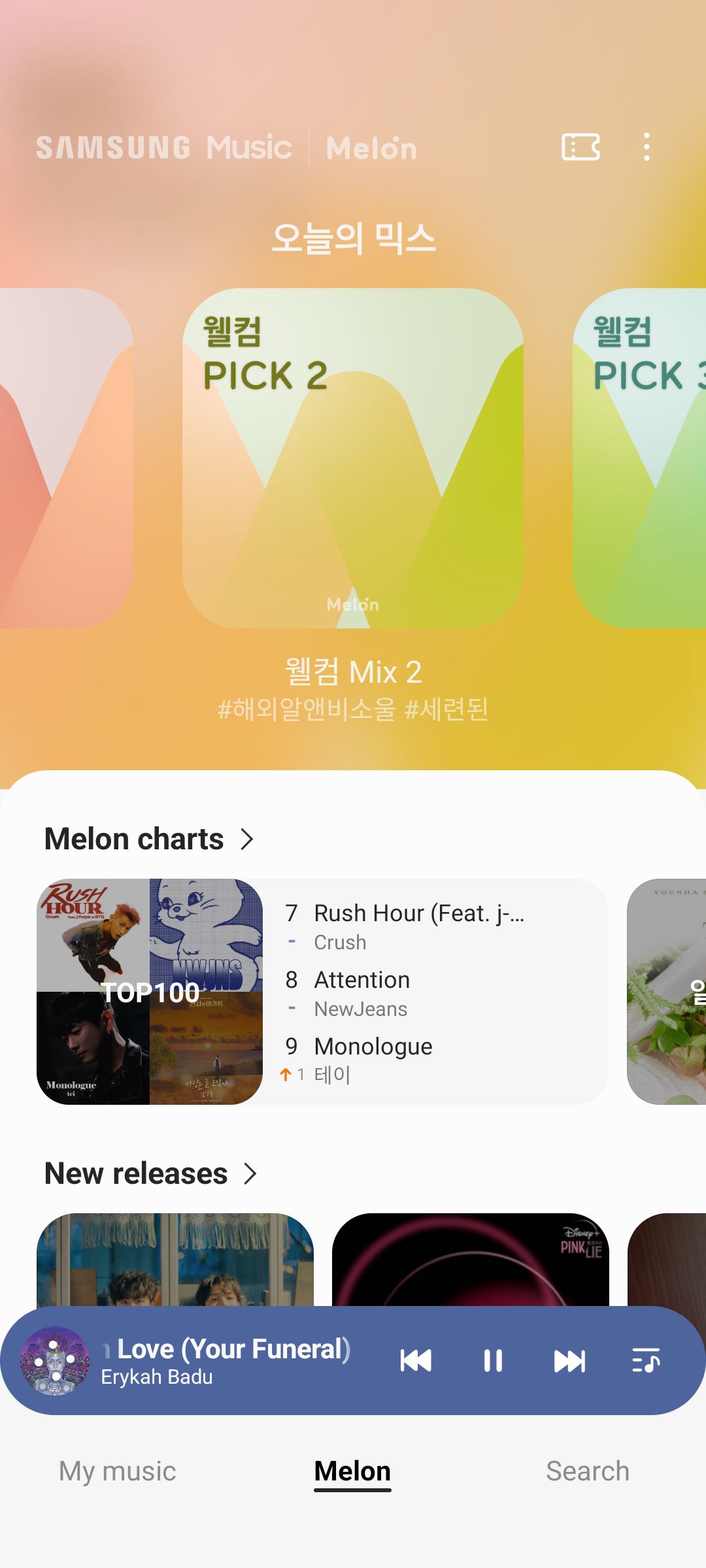Select the Melon tab

click(x=352, y=1471)
